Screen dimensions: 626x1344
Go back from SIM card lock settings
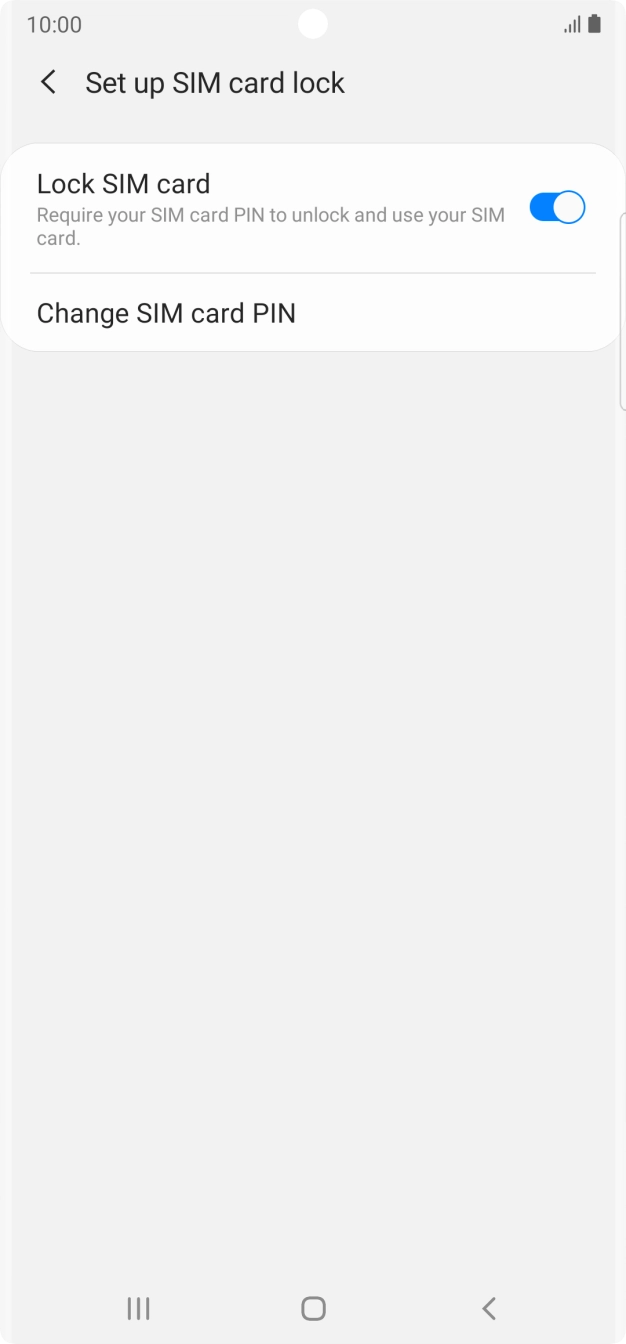click(48, 83)
